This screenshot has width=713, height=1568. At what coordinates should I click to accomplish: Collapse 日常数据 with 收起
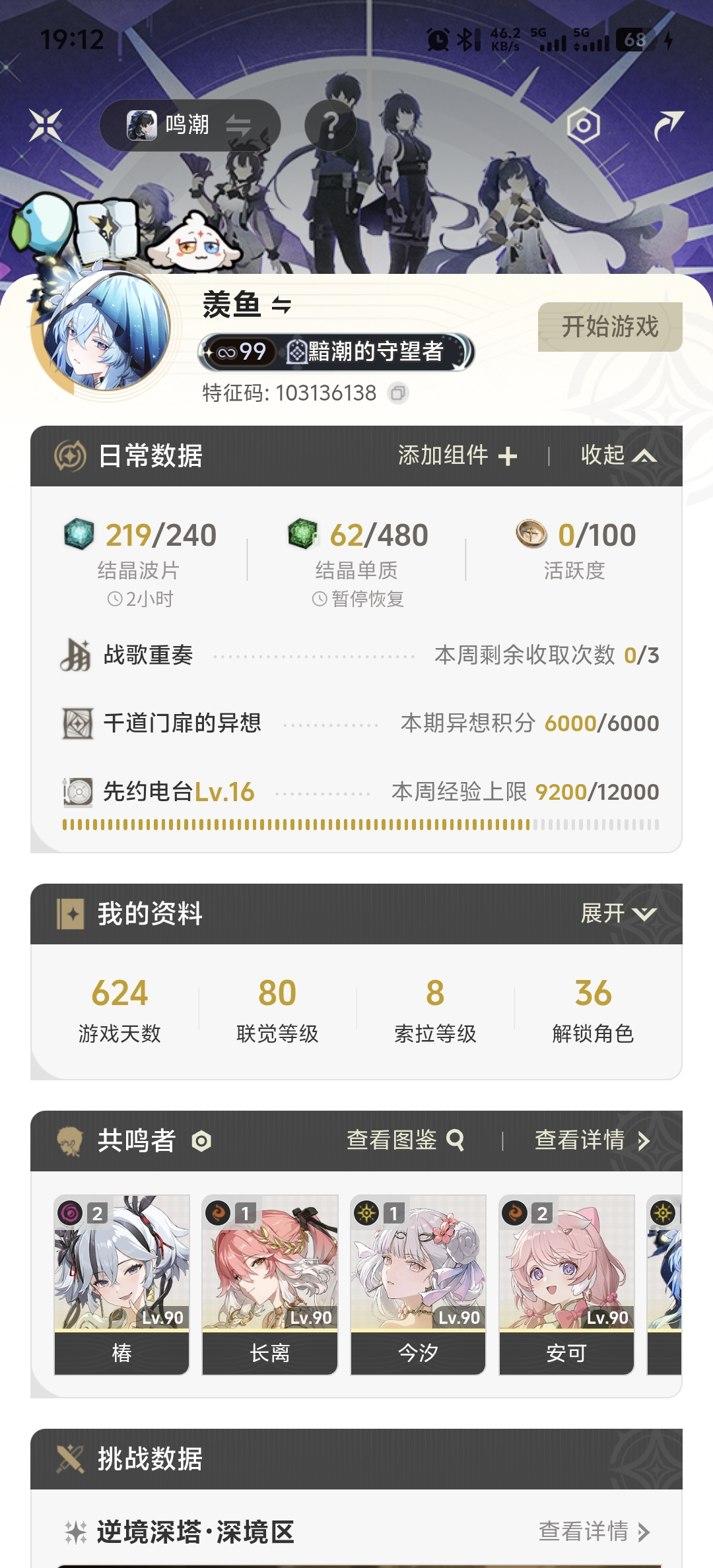point(619,455)
